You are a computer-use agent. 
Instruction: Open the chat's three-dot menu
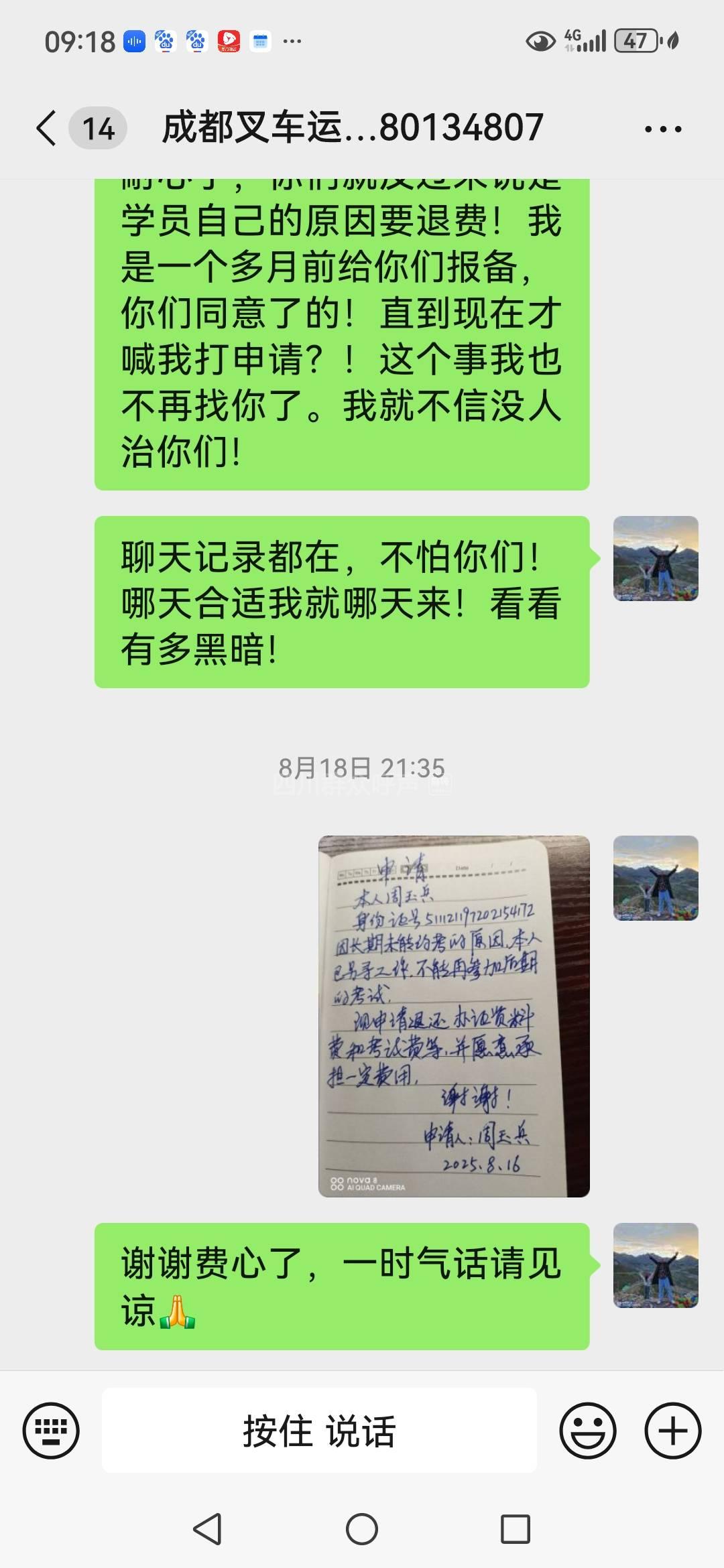[x=662, y=129]
